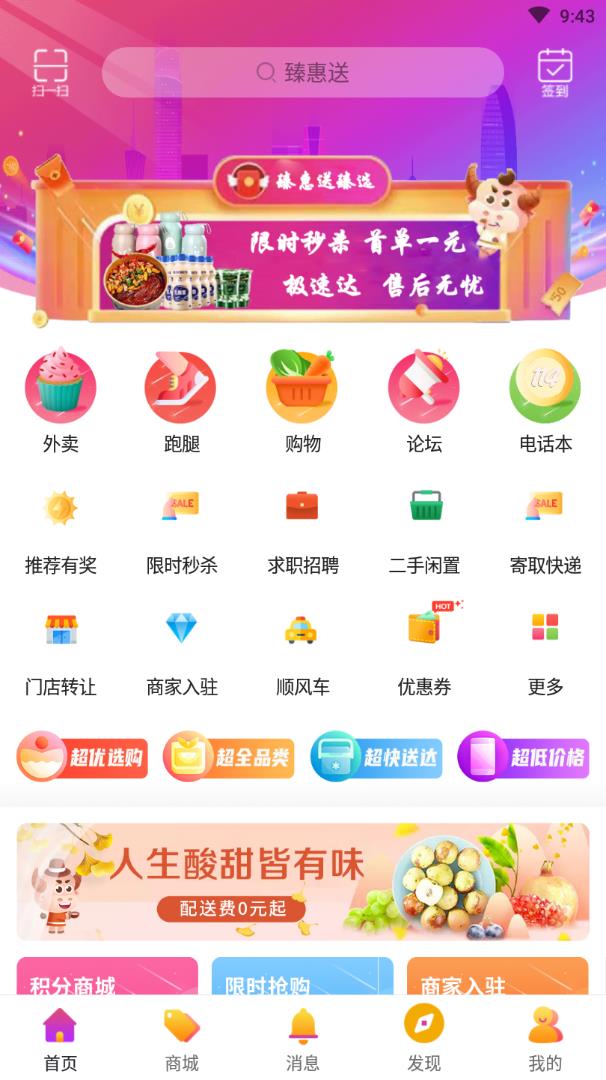Open the 扫一扫 scan icon
This screenshot has width=606, height=1080.
click(x=50, y=72)
